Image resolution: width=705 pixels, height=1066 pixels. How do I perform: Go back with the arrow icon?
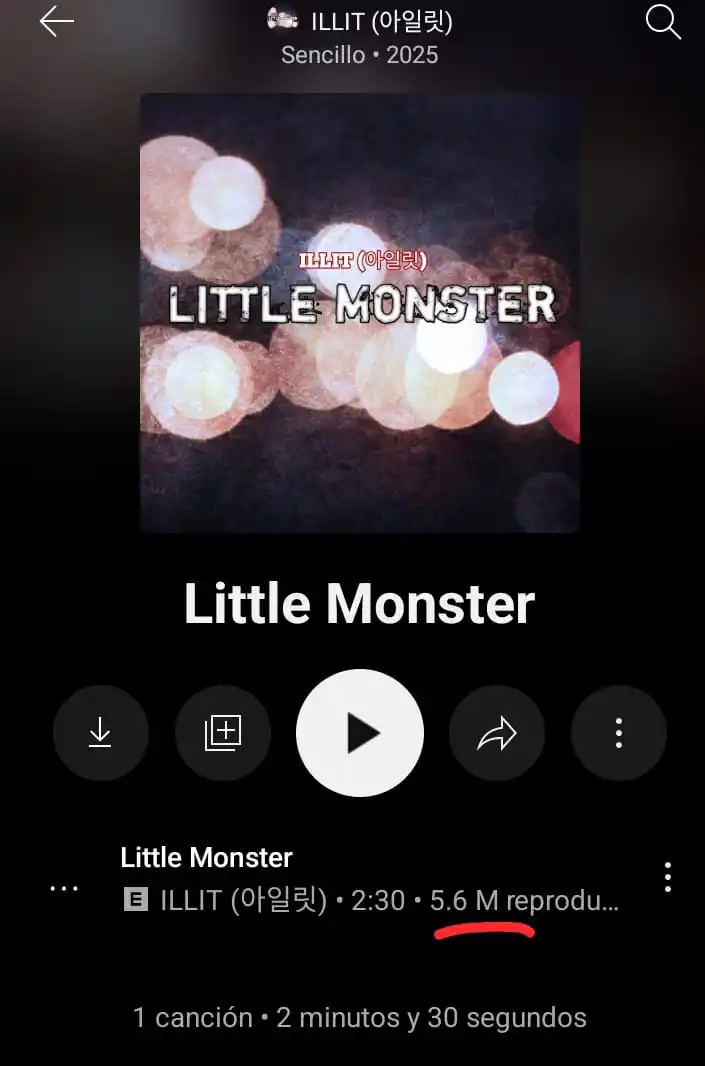coord(57,22)
